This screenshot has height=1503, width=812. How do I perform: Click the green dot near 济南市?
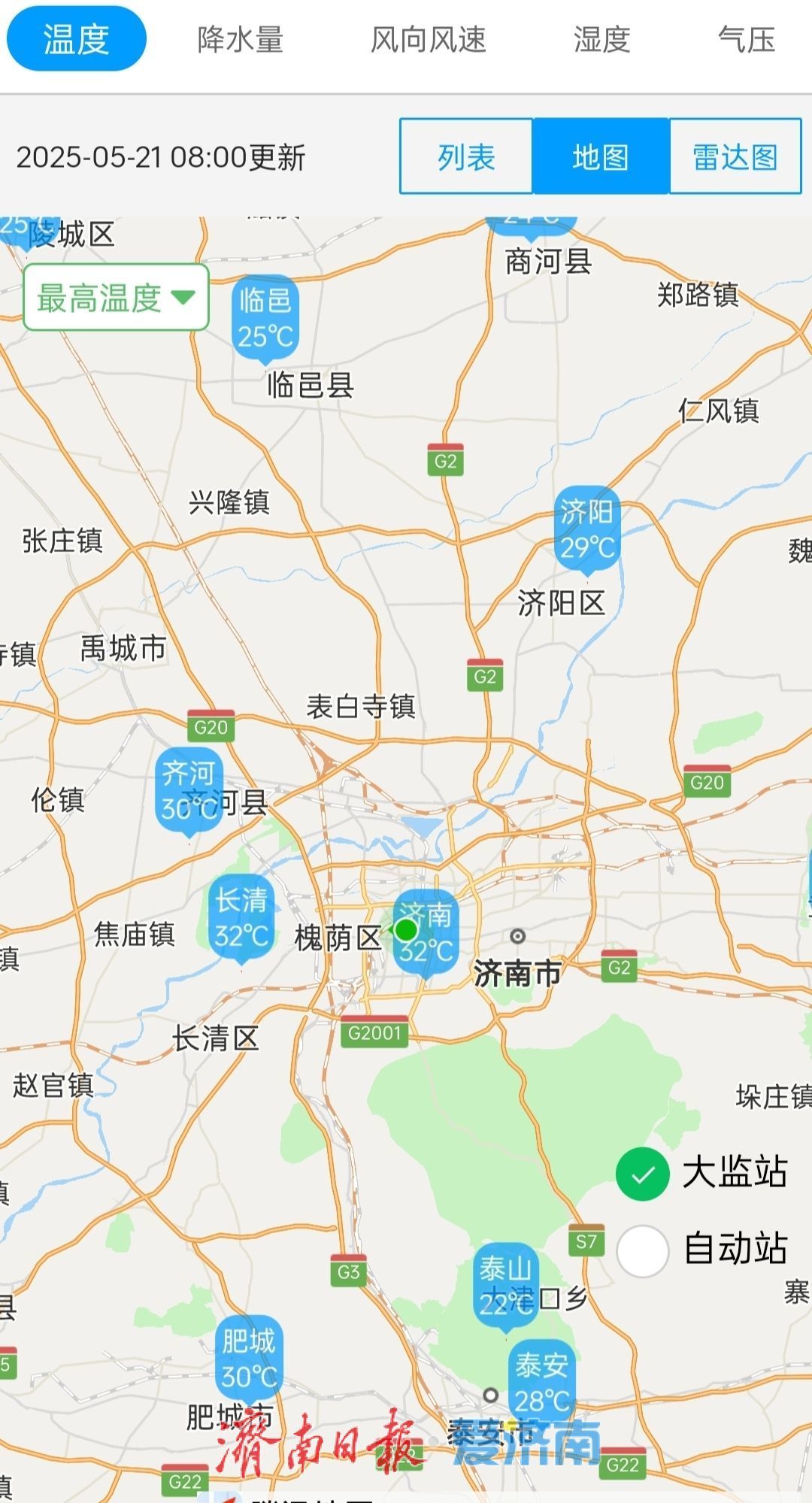[407, 930]
